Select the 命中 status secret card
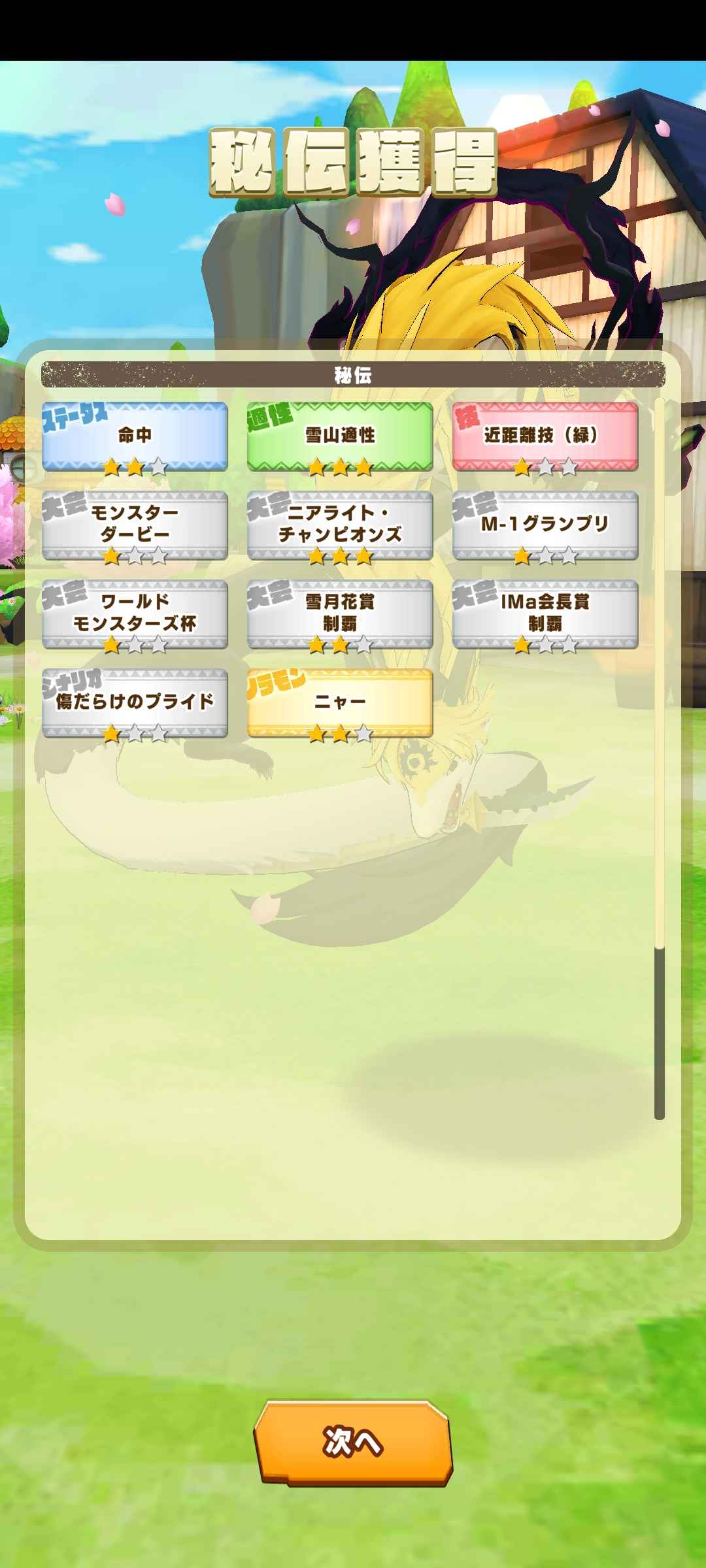This screenshot has height=1568, width=706. (x=135, y=436)
